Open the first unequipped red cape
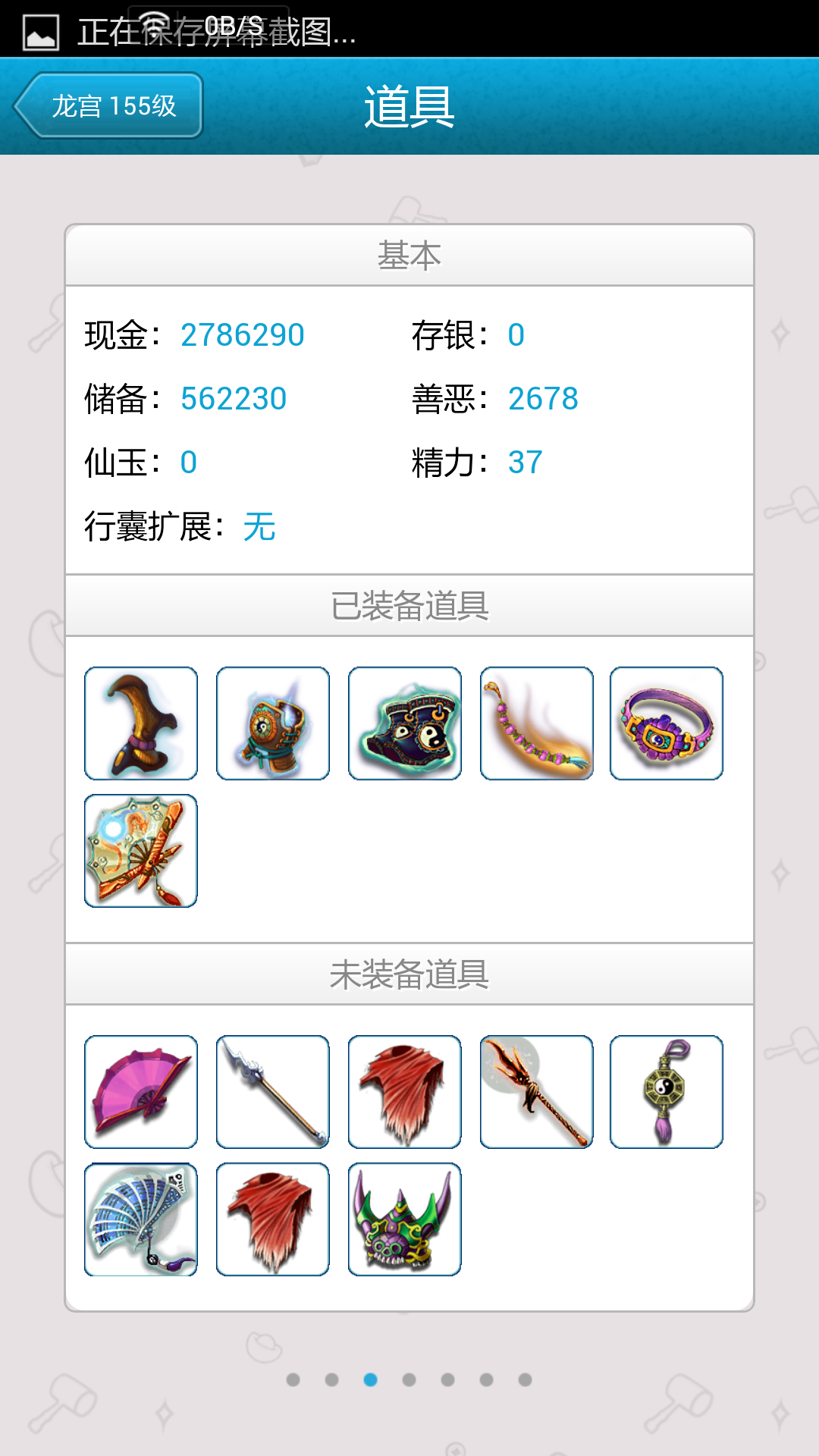Screen dimensions: 819x1456 (405, 1092)
